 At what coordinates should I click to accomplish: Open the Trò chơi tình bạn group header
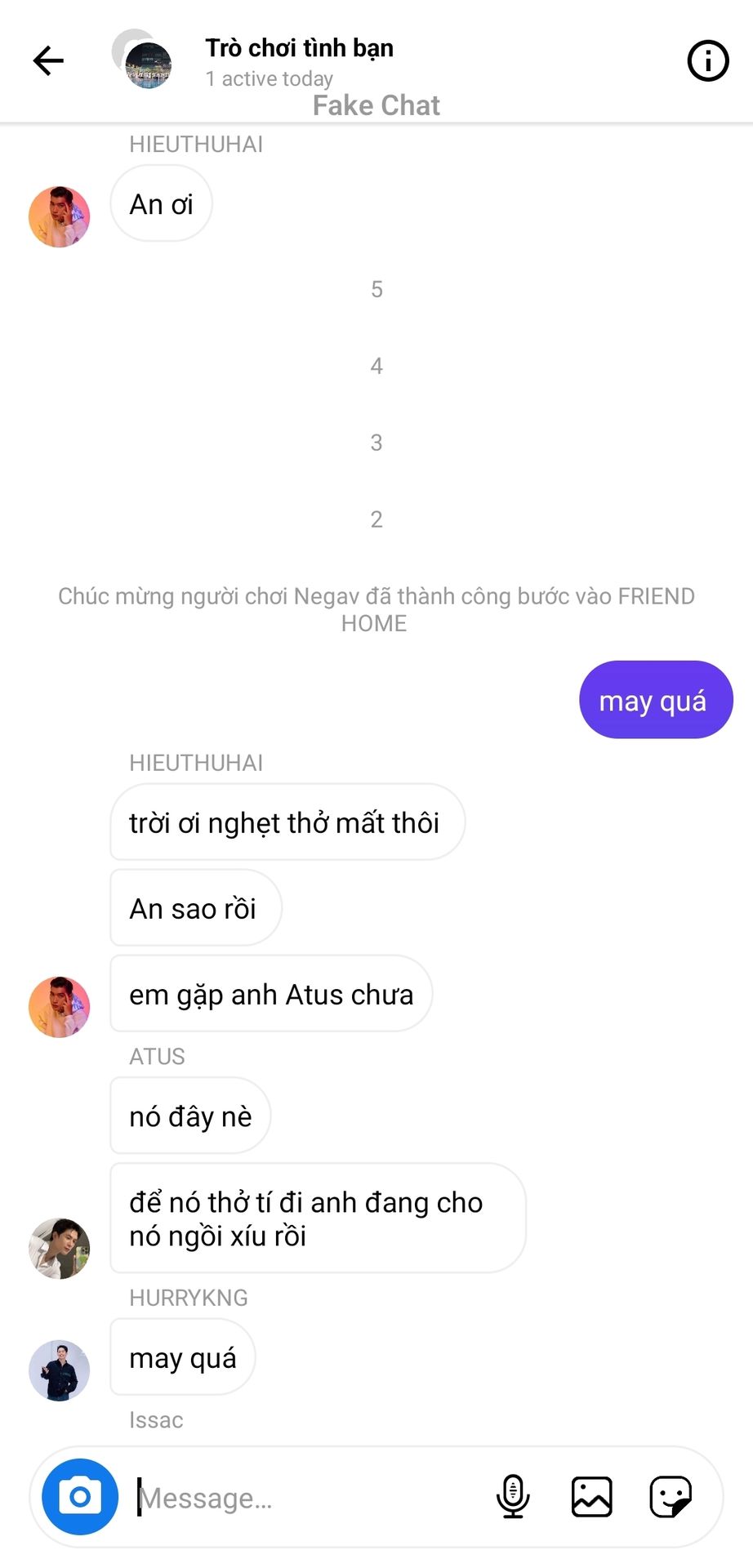click(299, 48)
